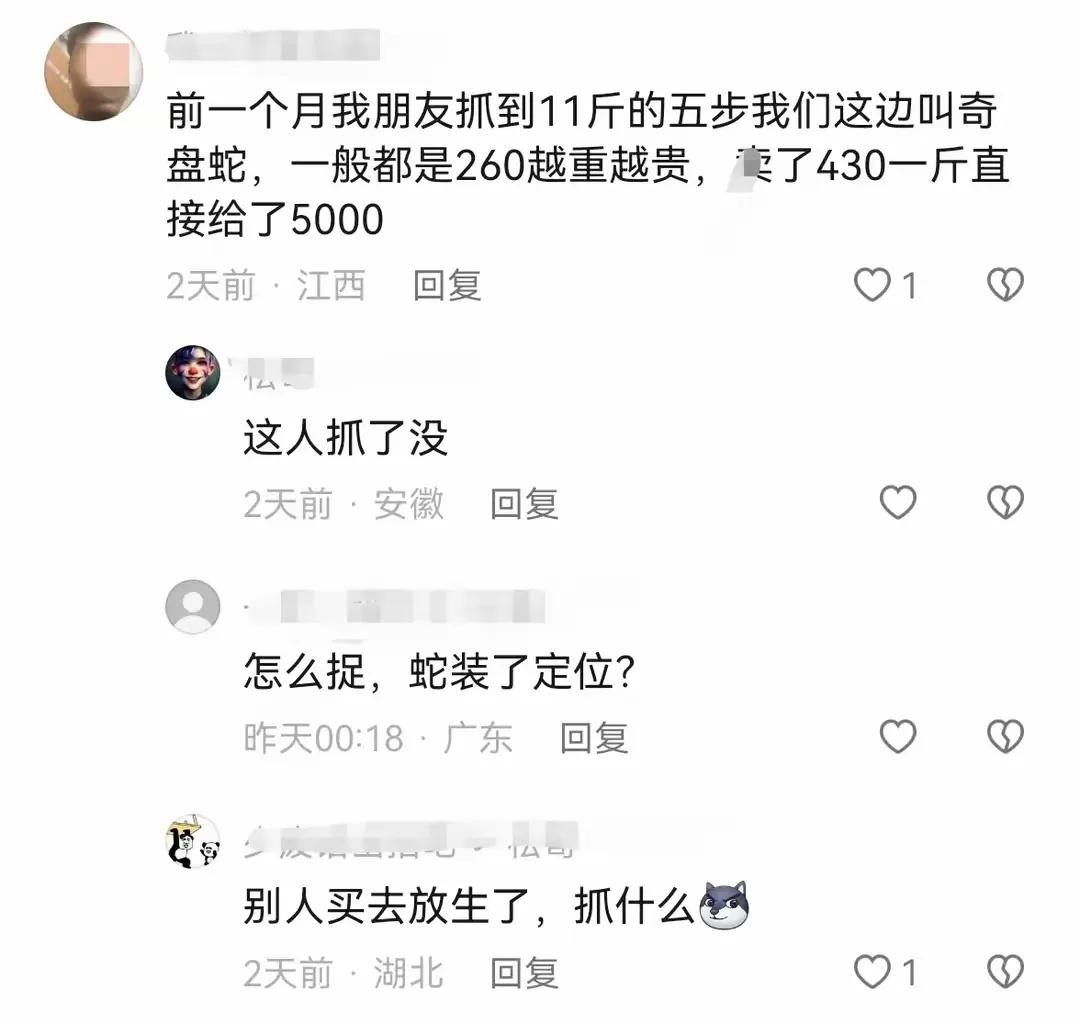Screen dimensions: 1080x1024
Task: Reply to the 广东 comment
Action: (593, 739)
